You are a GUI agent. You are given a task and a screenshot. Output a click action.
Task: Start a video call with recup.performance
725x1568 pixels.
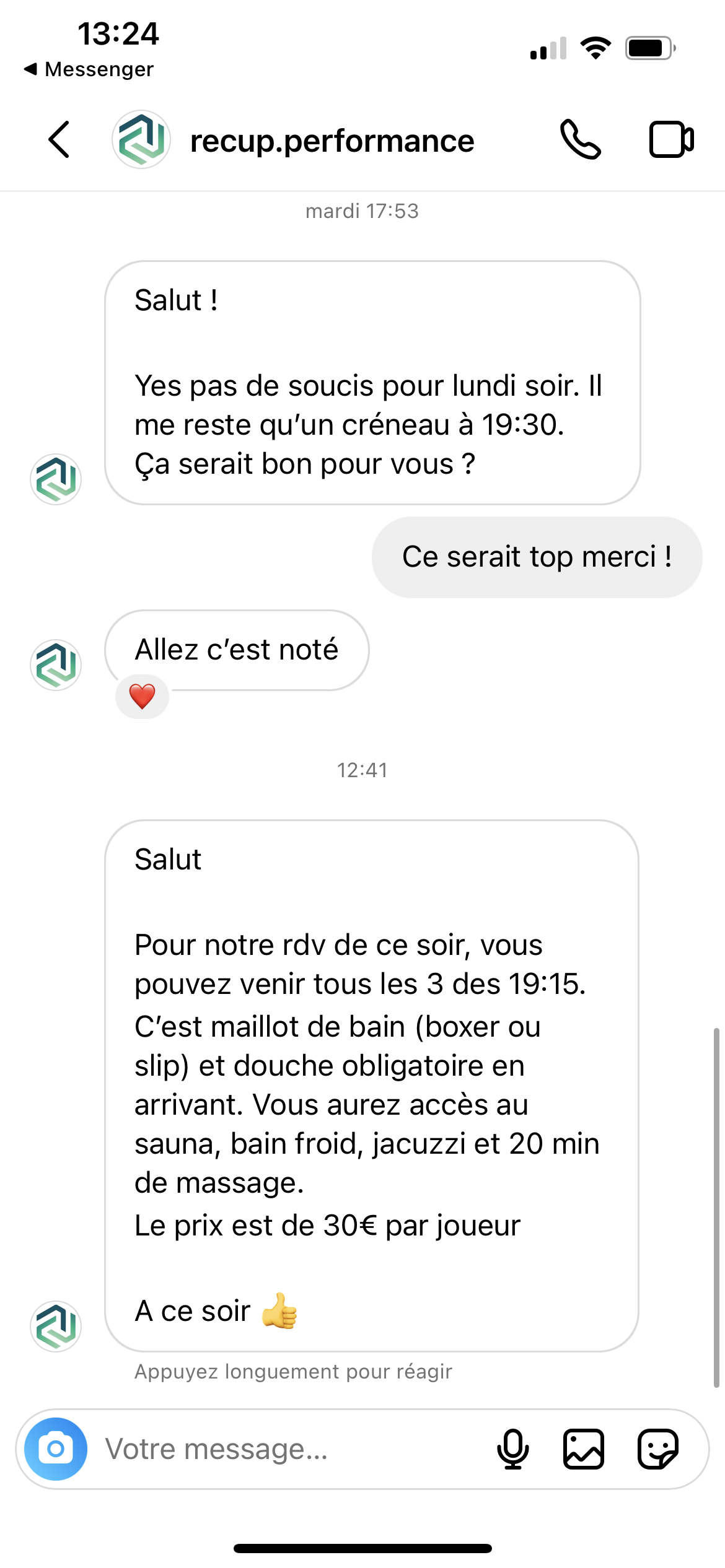pyautogui.click(x=671, y=140)
